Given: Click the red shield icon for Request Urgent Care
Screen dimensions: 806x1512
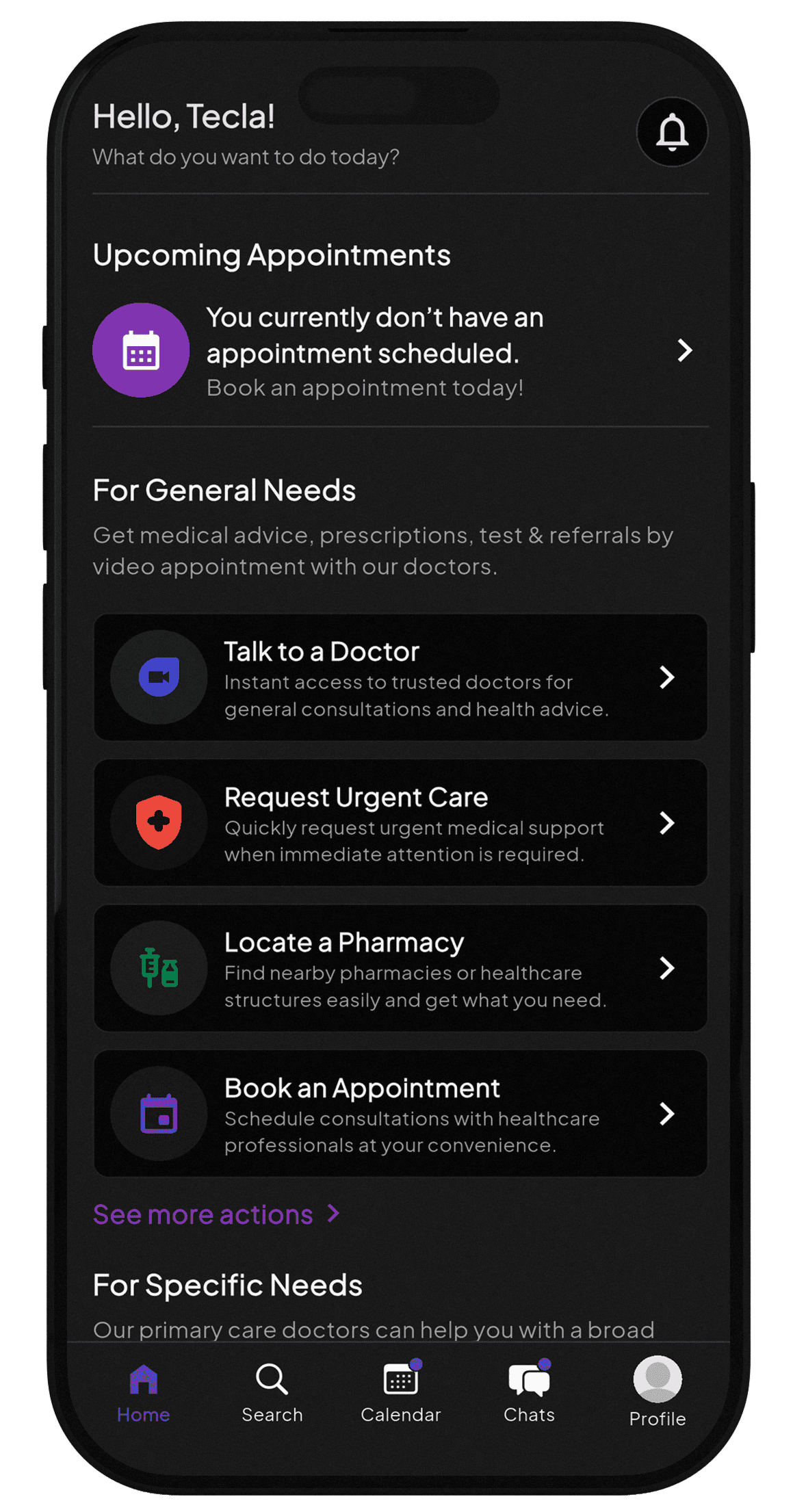Looking at the screenshot, I should point(158,823).
